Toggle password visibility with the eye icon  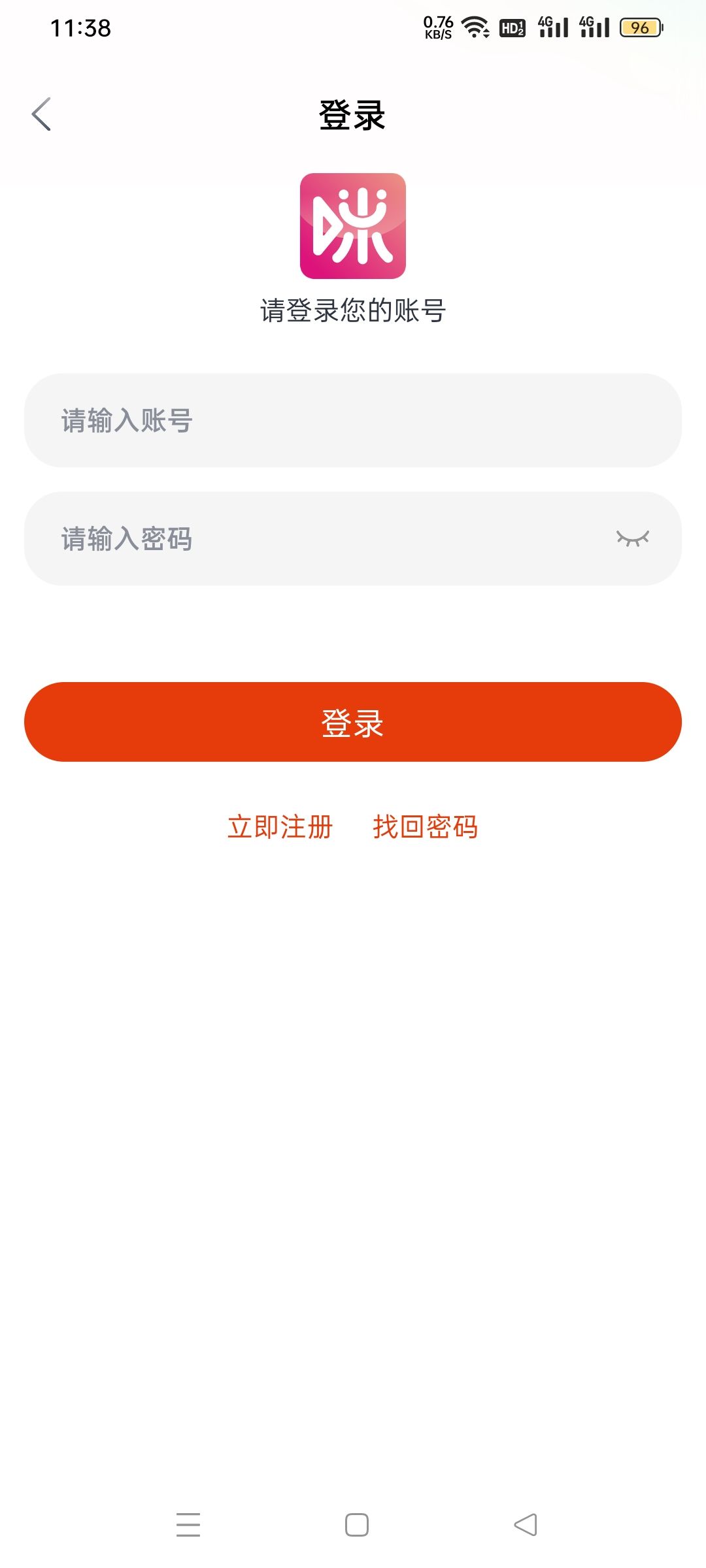pyautogui.click(x=633, y=537)
